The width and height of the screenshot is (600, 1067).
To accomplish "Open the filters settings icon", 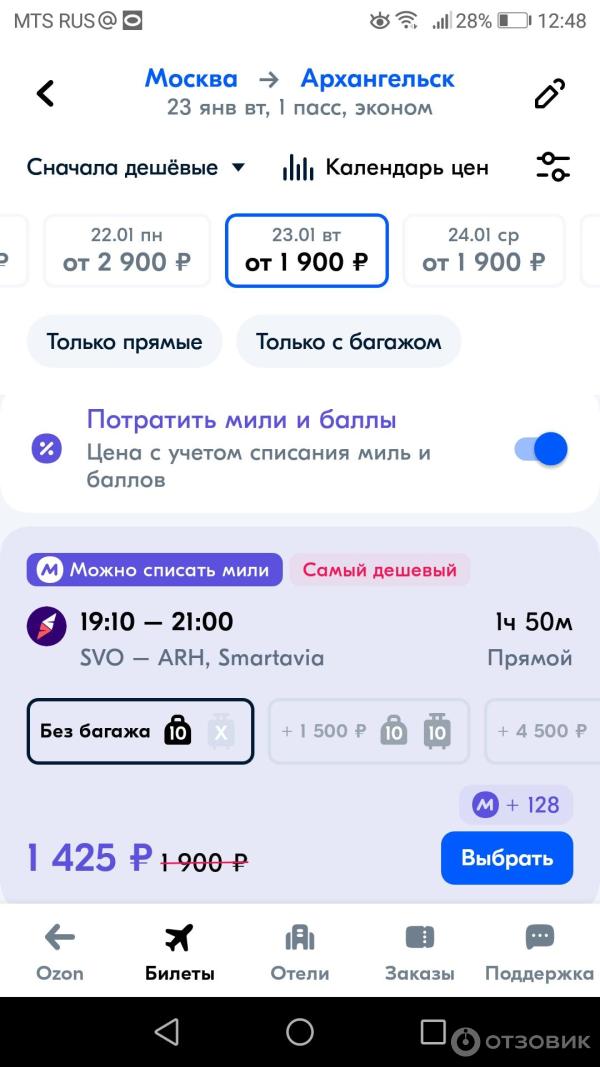I will pos(552,167).
